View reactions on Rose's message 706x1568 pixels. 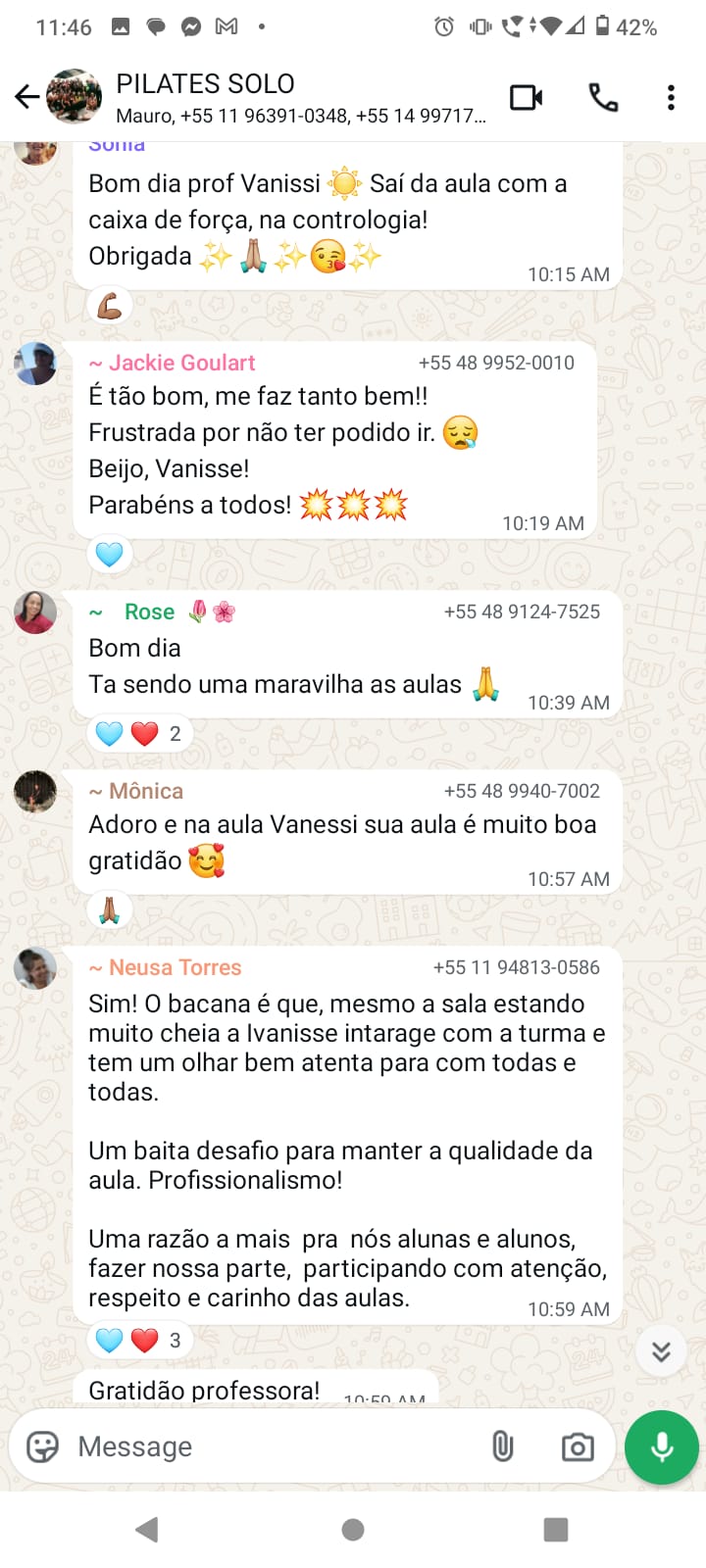[138, 733]
